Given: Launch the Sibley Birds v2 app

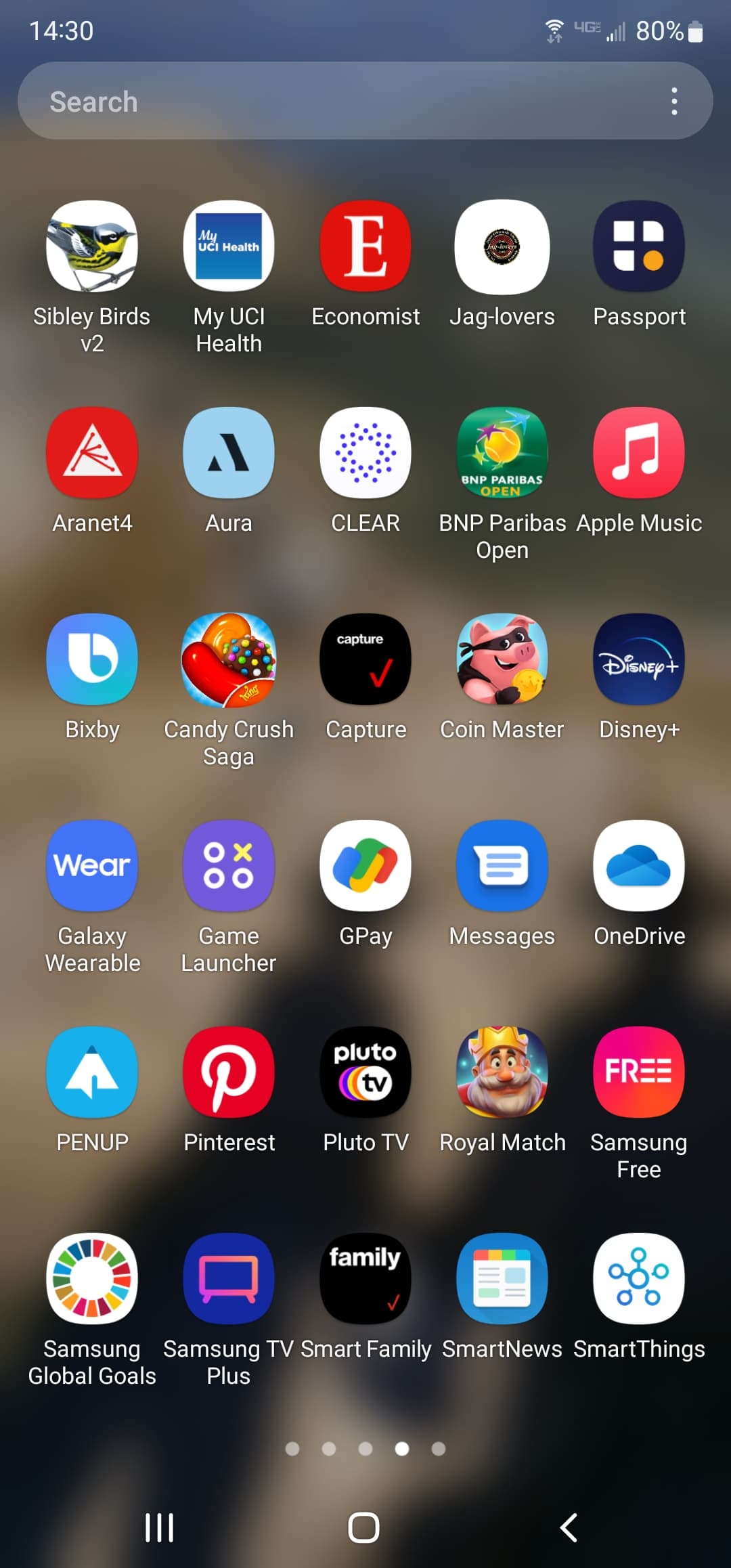Looking at the screenshot, I should tap(92, 247).
